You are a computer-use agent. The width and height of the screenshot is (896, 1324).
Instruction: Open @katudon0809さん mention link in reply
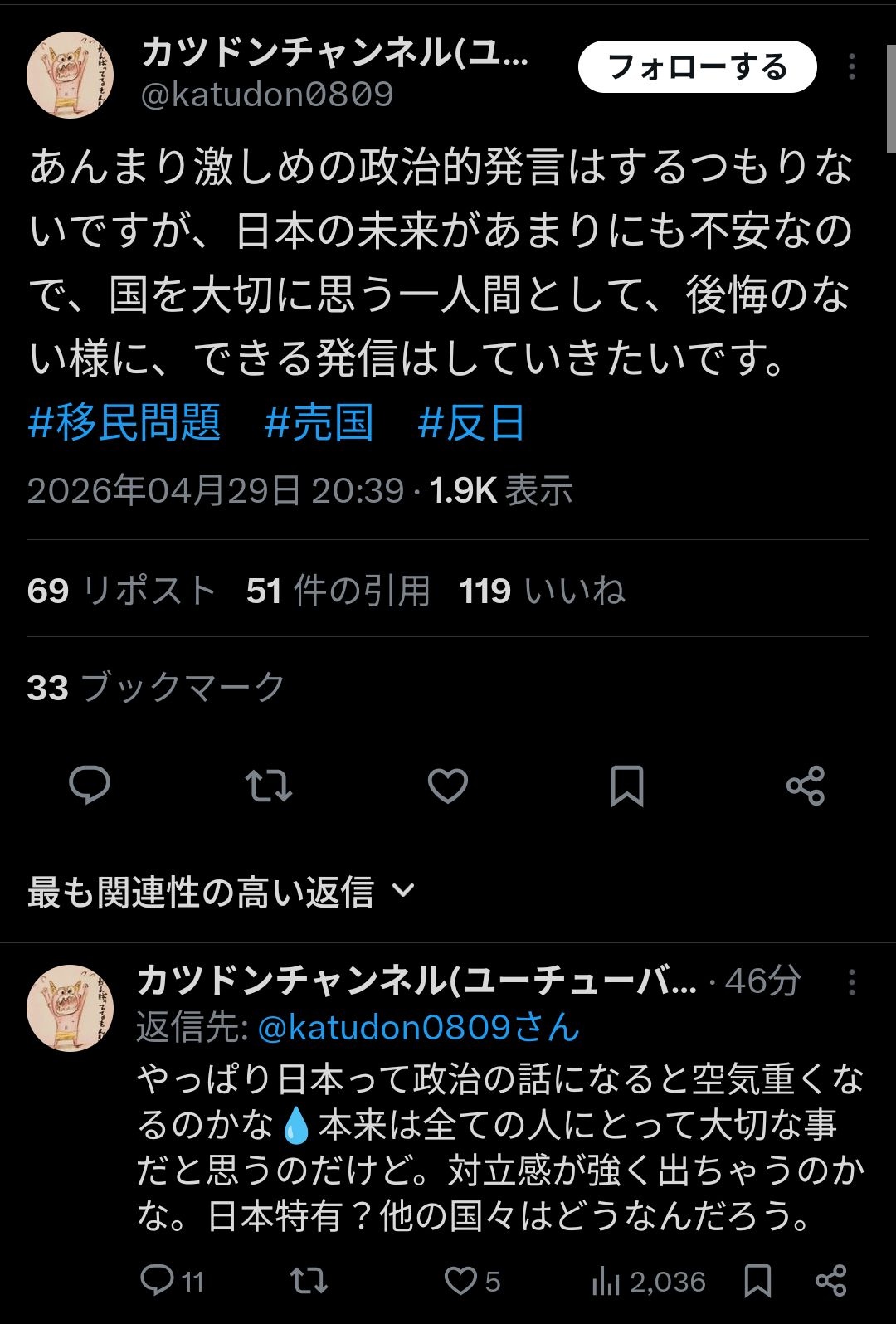(x=418, y=1027)
